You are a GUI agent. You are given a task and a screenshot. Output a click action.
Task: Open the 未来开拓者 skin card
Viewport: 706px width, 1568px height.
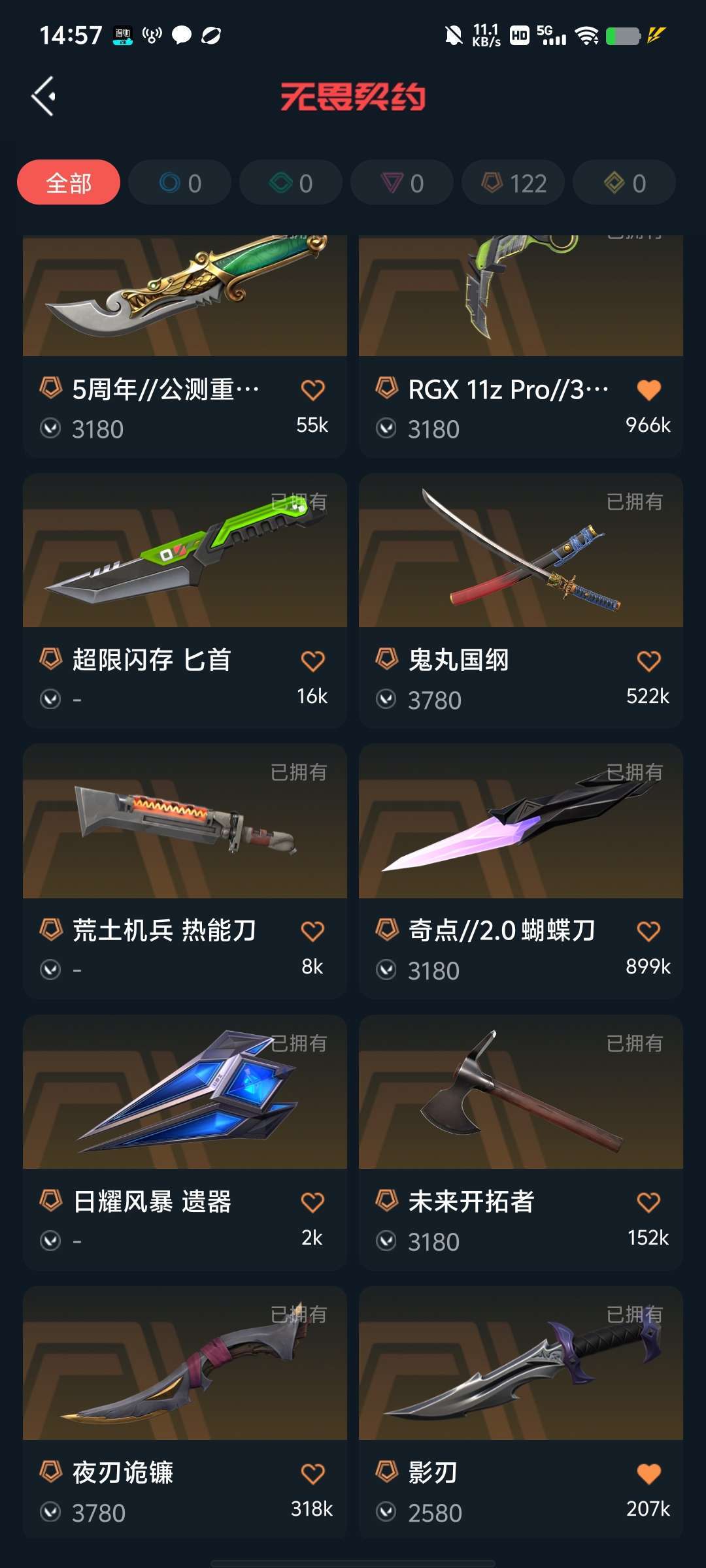[521, 1142]
